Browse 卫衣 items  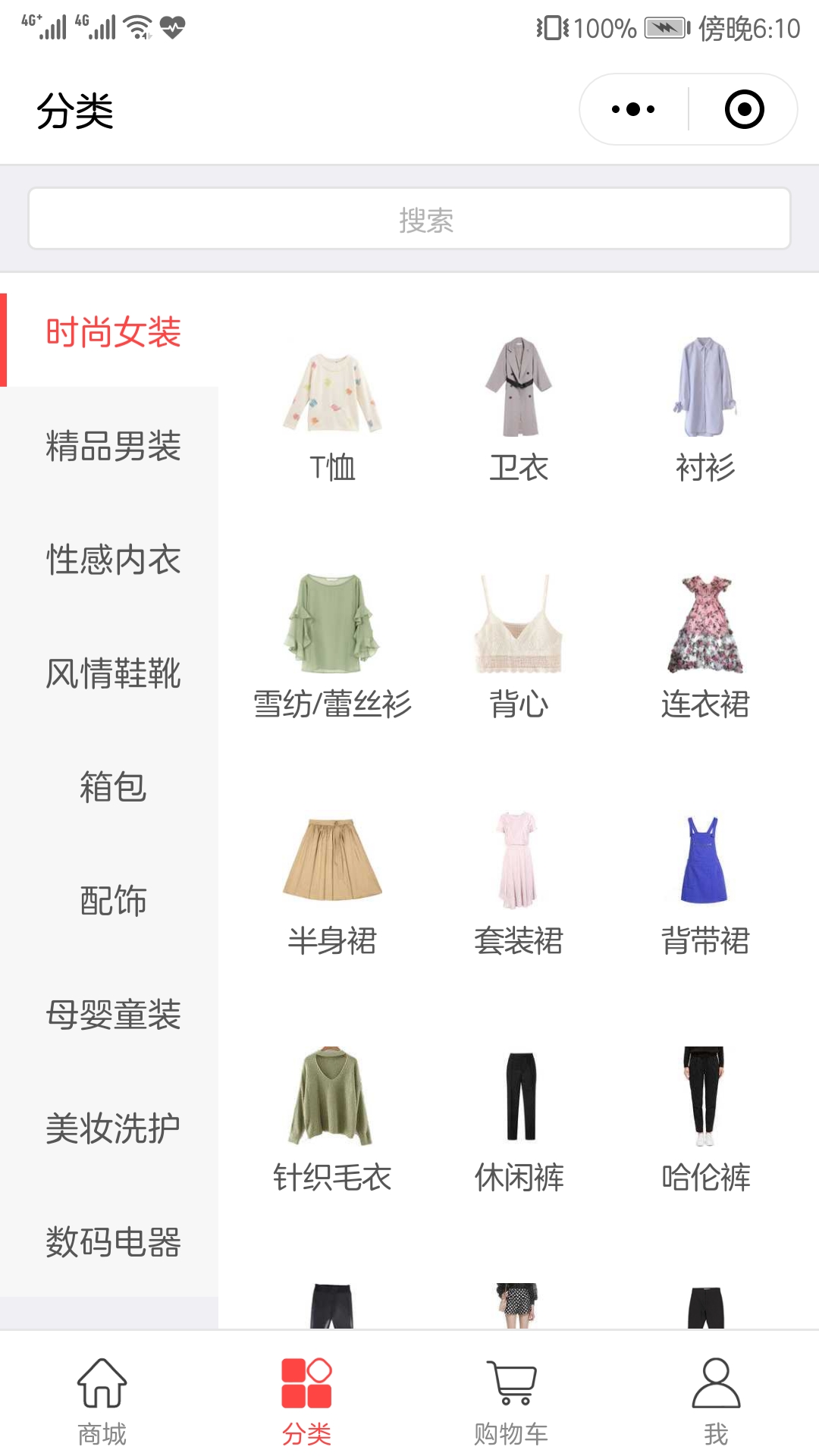(519, 411)
